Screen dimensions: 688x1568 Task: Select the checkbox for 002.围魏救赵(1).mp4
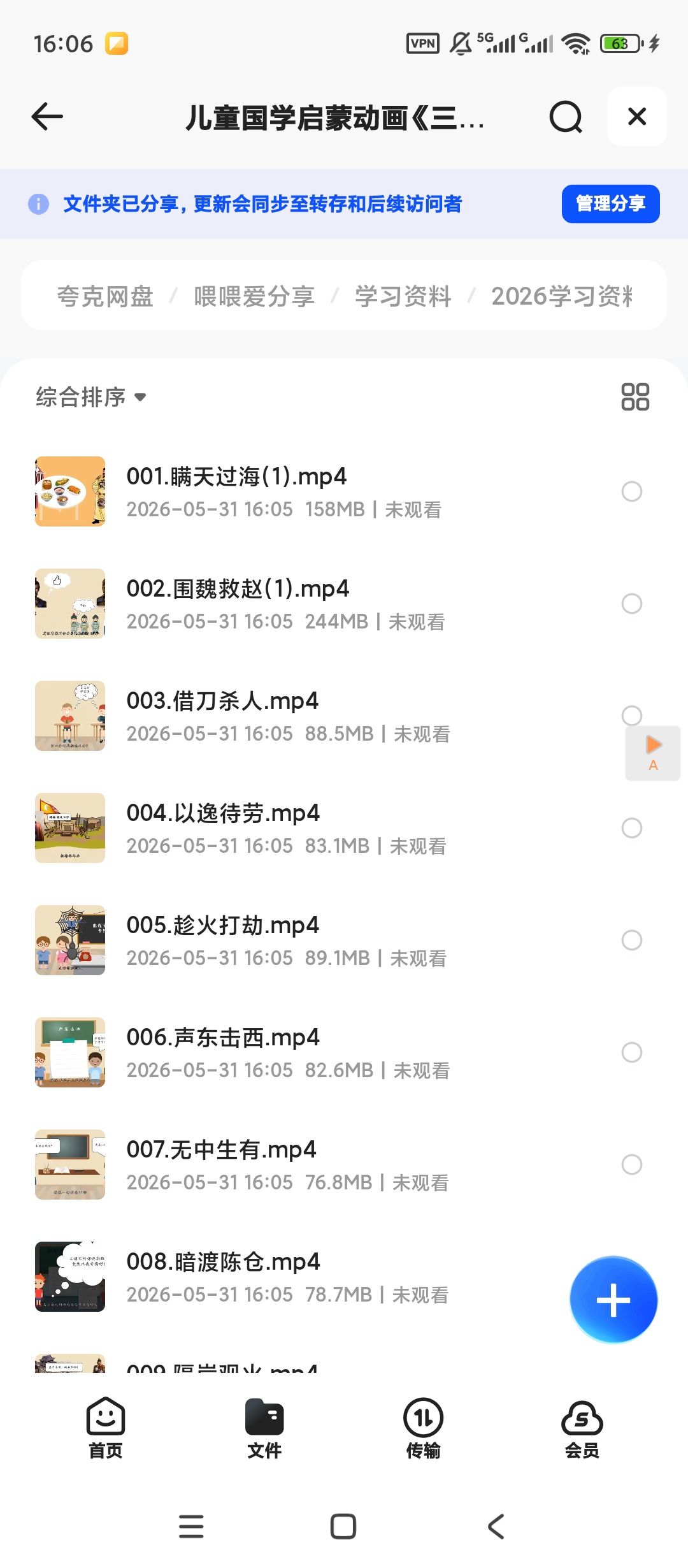click(x=632, y=604)
